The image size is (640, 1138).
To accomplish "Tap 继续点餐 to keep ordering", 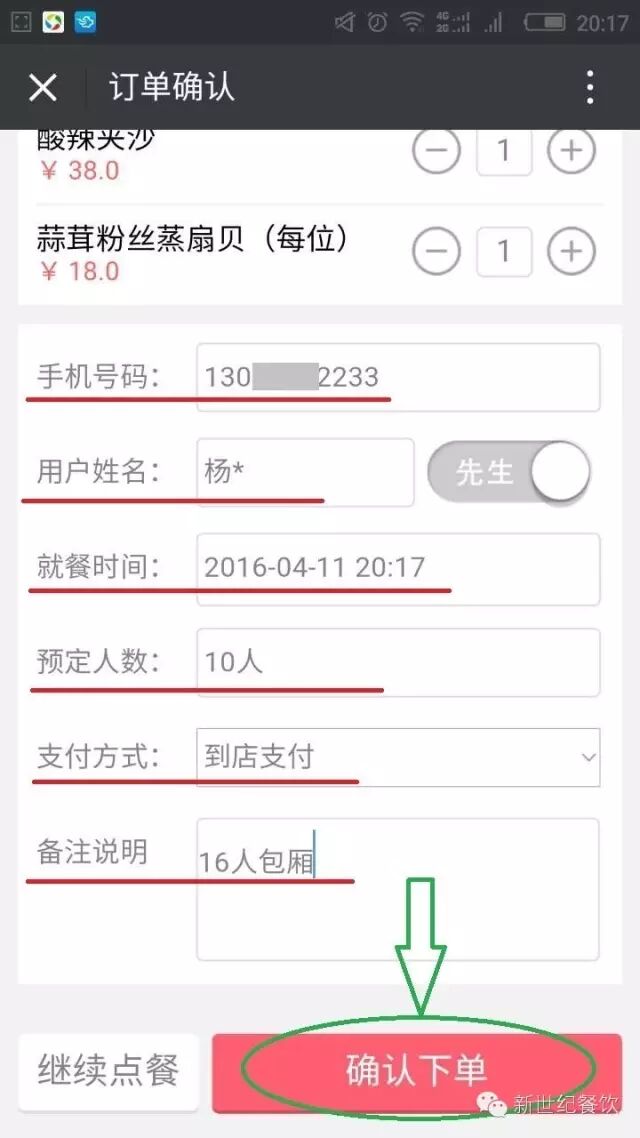I will [x=108, y=1071].
